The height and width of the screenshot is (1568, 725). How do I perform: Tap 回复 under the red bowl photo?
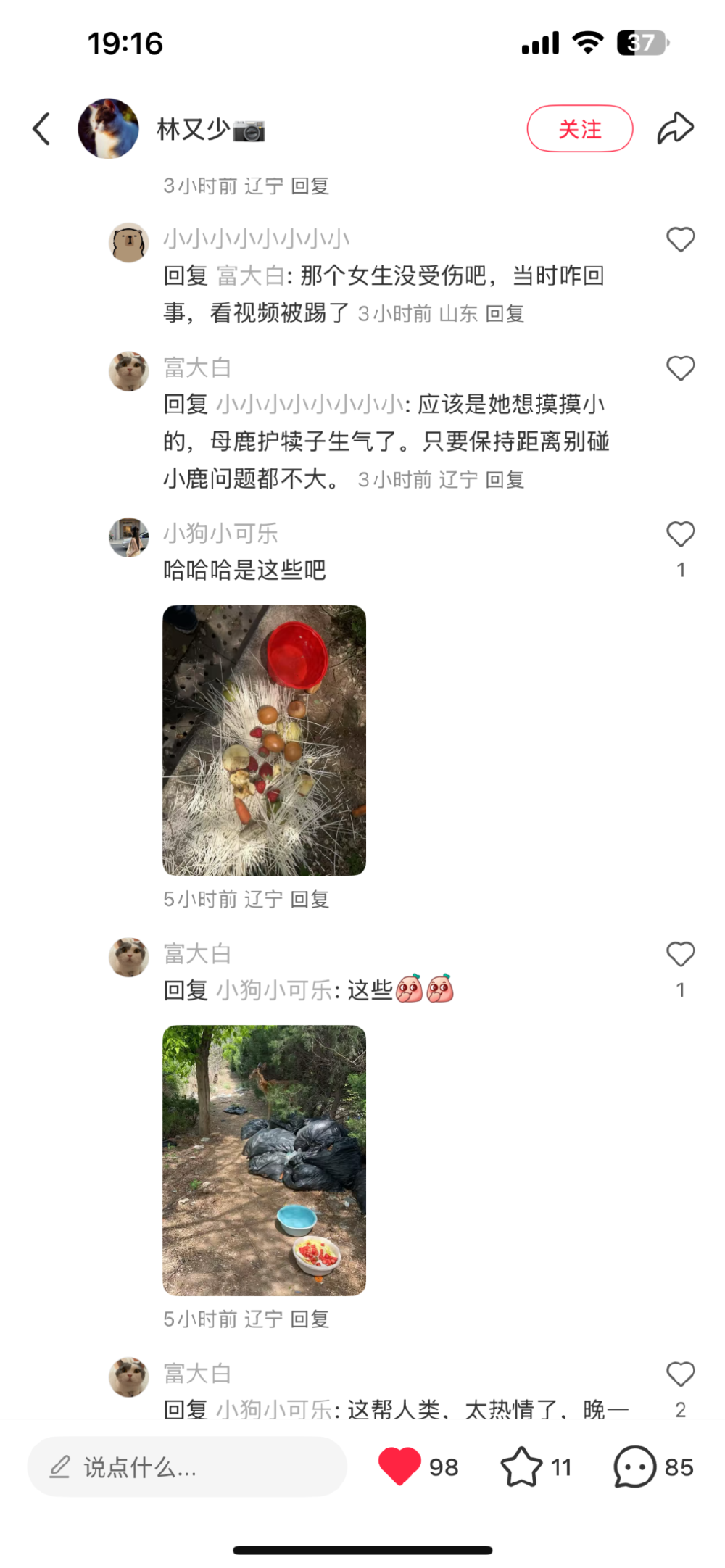[x=310, y=900]
